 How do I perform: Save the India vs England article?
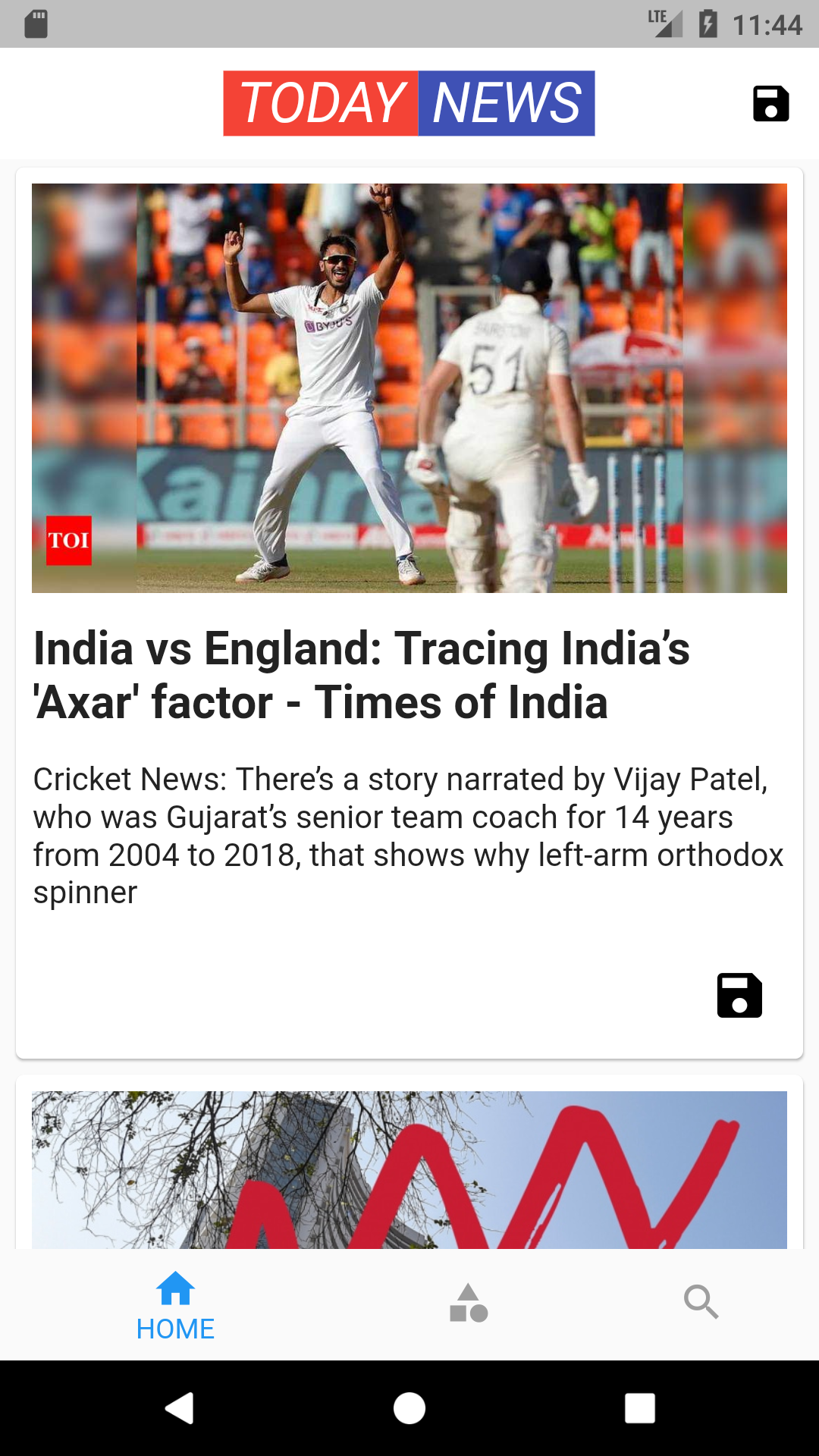pos(739,995)
